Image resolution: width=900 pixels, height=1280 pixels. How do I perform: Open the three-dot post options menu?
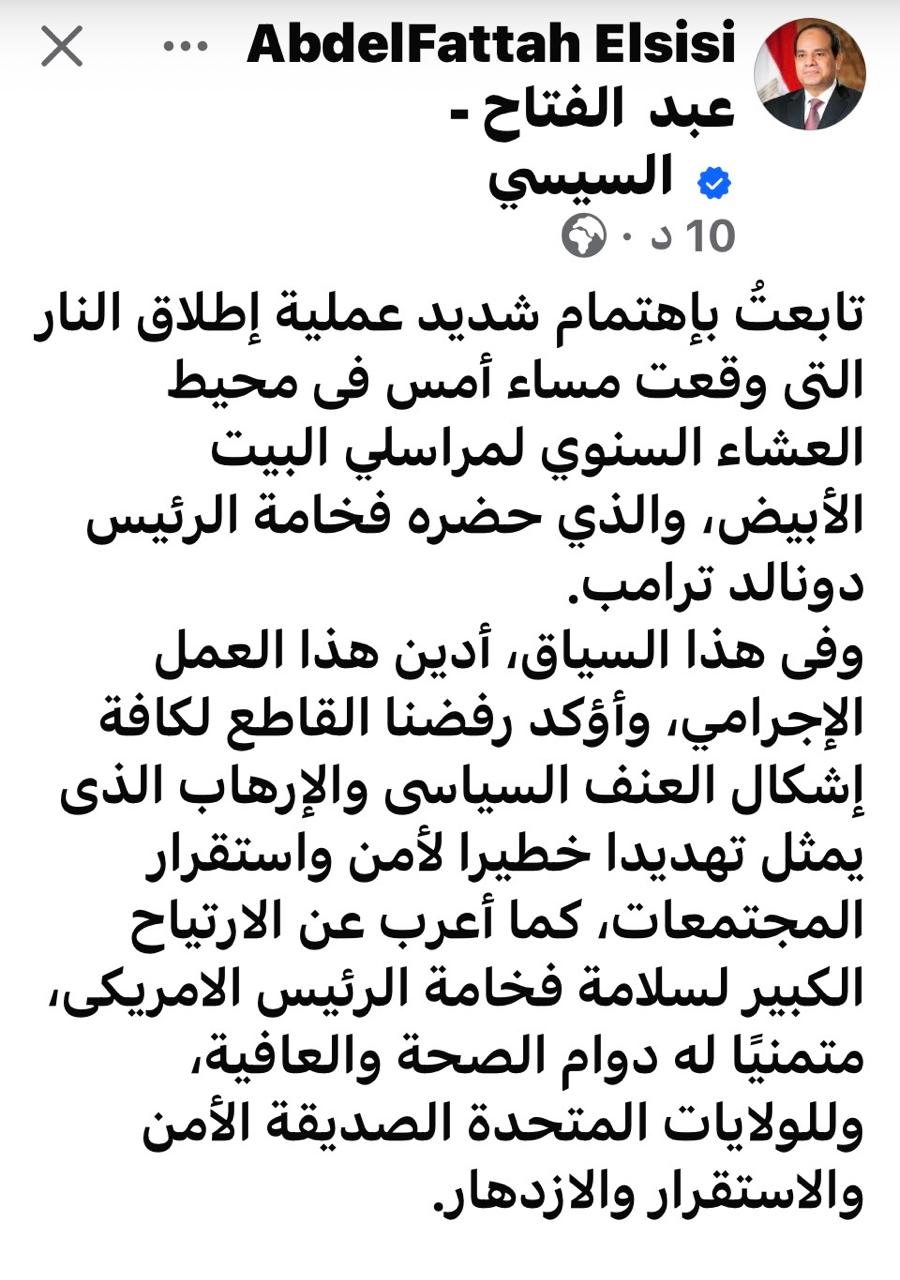click(x=185, y=47)
